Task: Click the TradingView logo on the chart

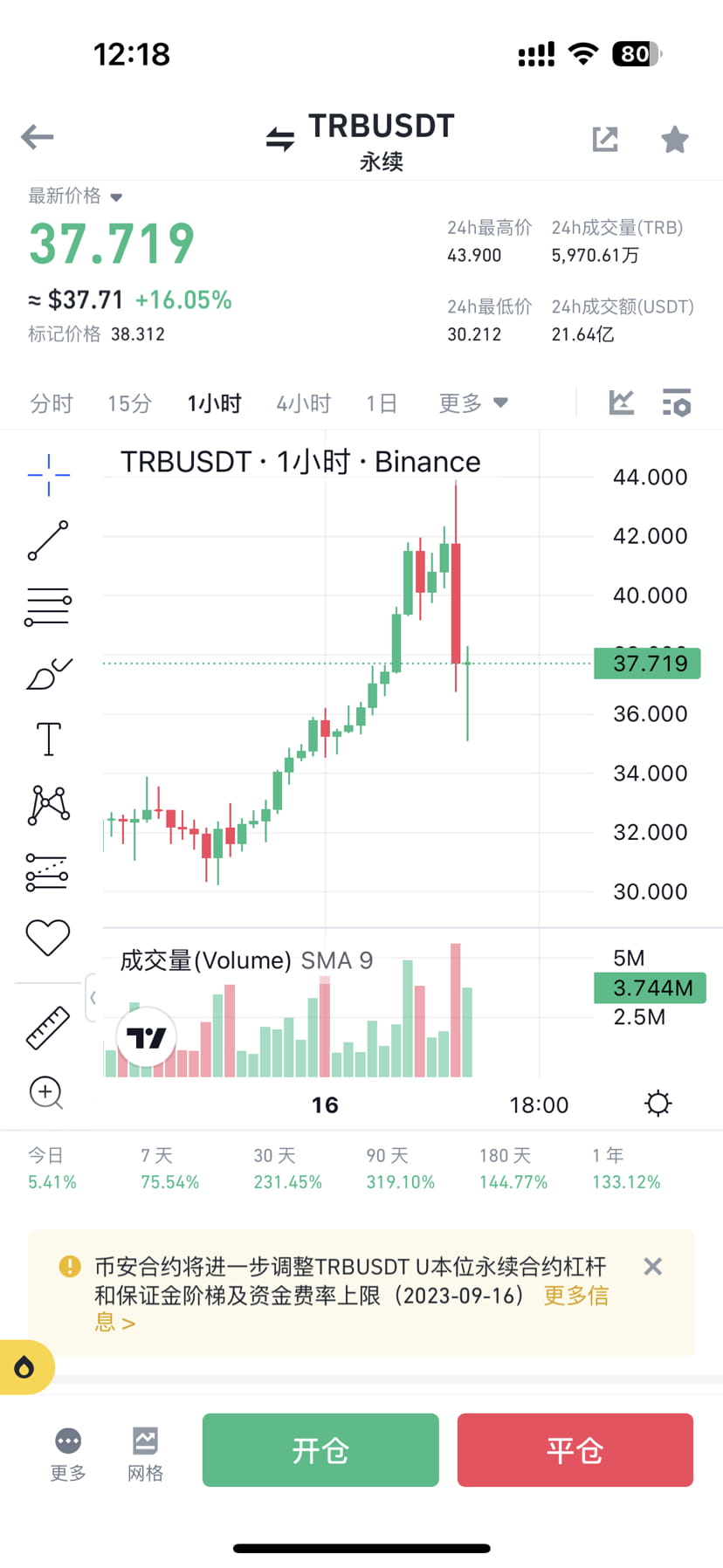Action: click(145, 1037)
